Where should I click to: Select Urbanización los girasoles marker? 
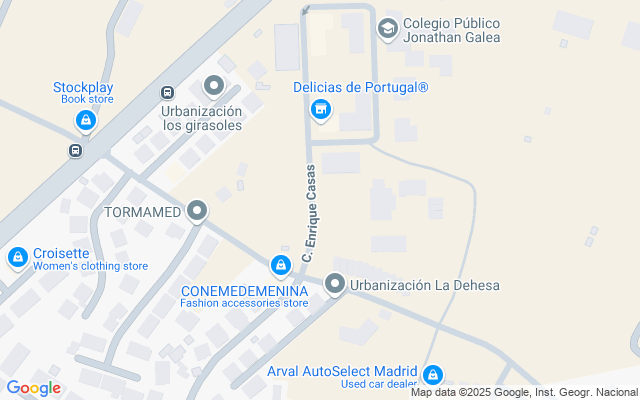[213, 85]
